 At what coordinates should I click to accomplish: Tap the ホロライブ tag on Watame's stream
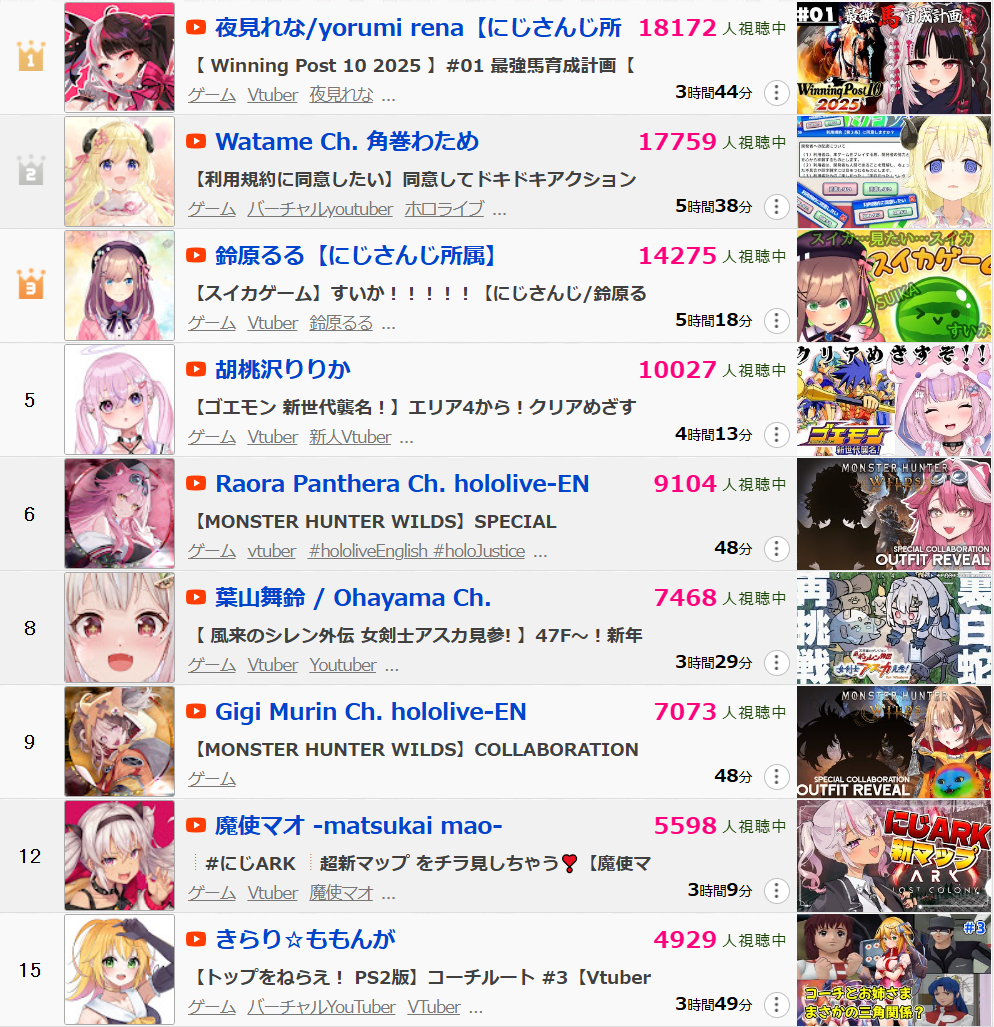[x=444, y=209]
